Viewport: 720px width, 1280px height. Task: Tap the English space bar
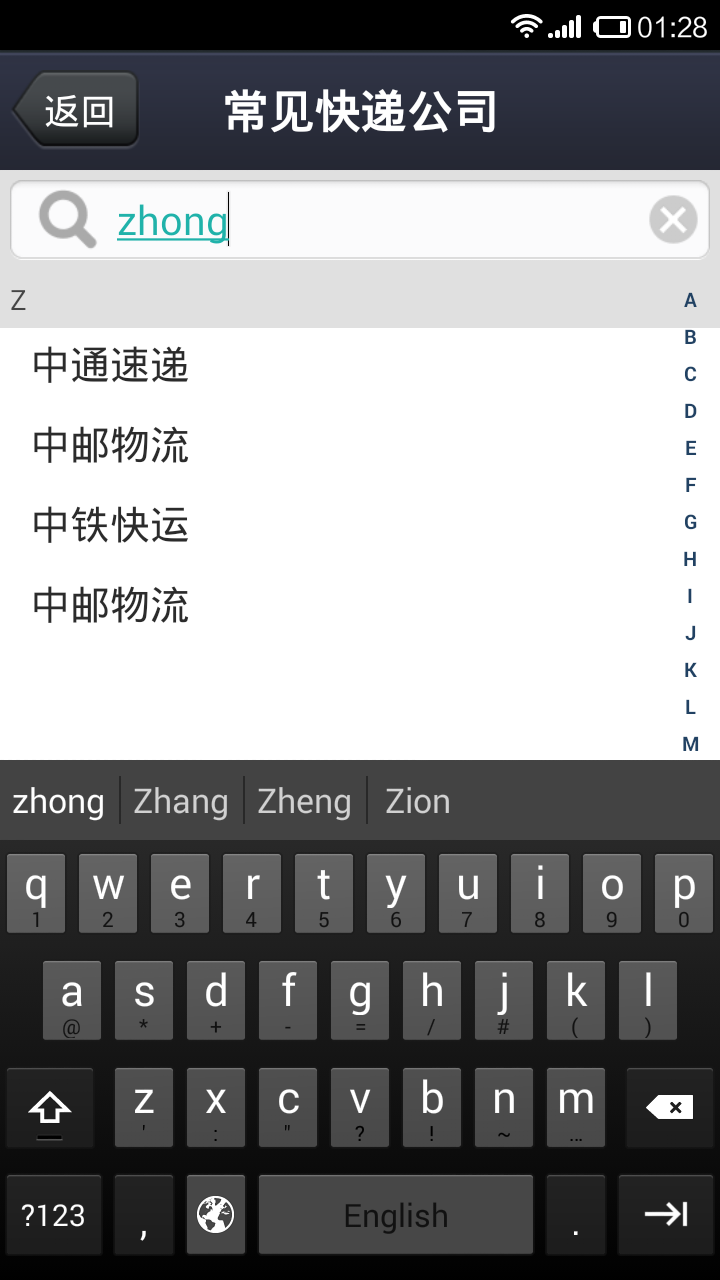tap(396, 1215)
